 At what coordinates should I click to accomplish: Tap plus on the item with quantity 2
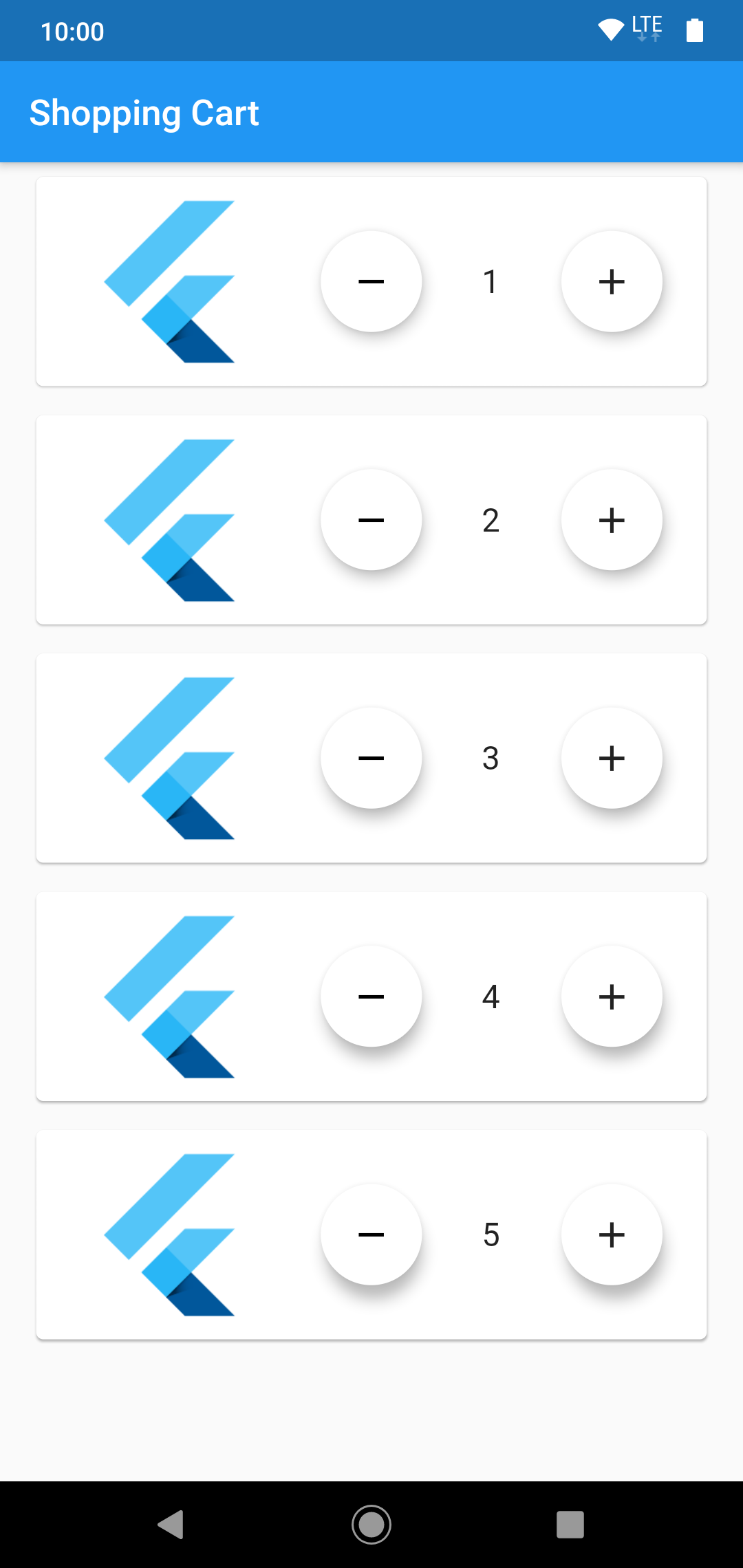(612, 520)
